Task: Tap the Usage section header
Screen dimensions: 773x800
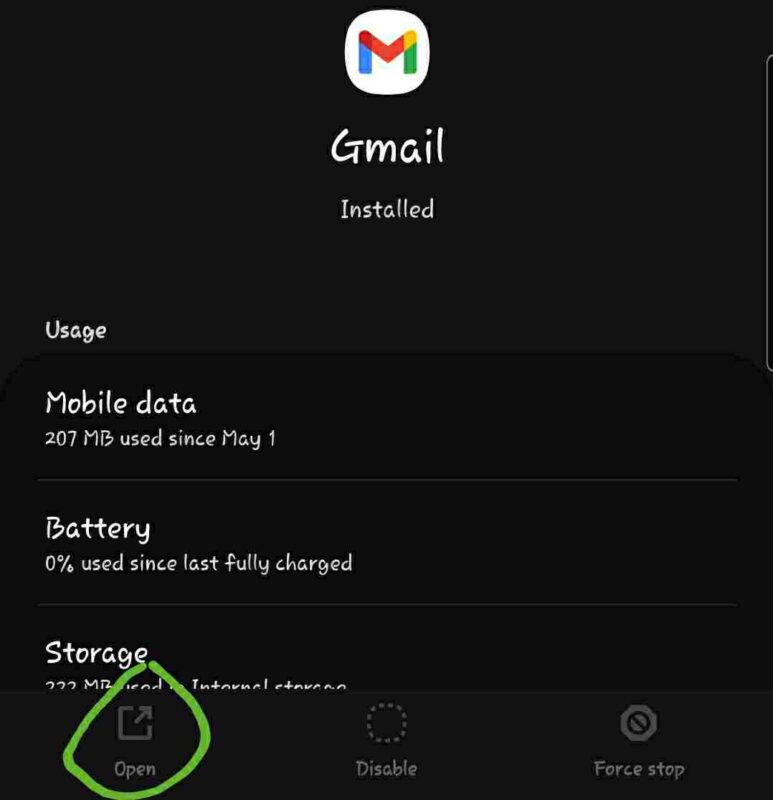Action: (x=76, y=330)
